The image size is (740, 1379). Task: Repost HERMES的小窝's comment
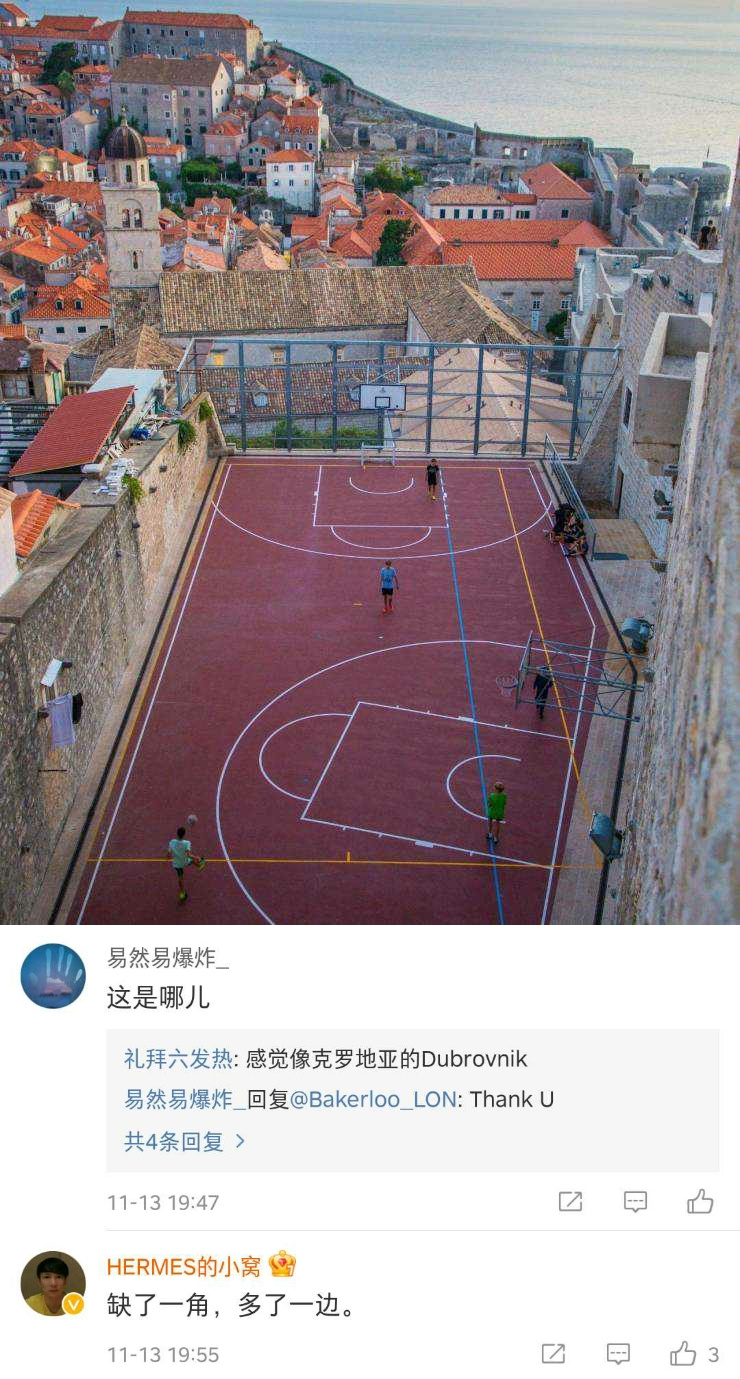click(553, 1354)
